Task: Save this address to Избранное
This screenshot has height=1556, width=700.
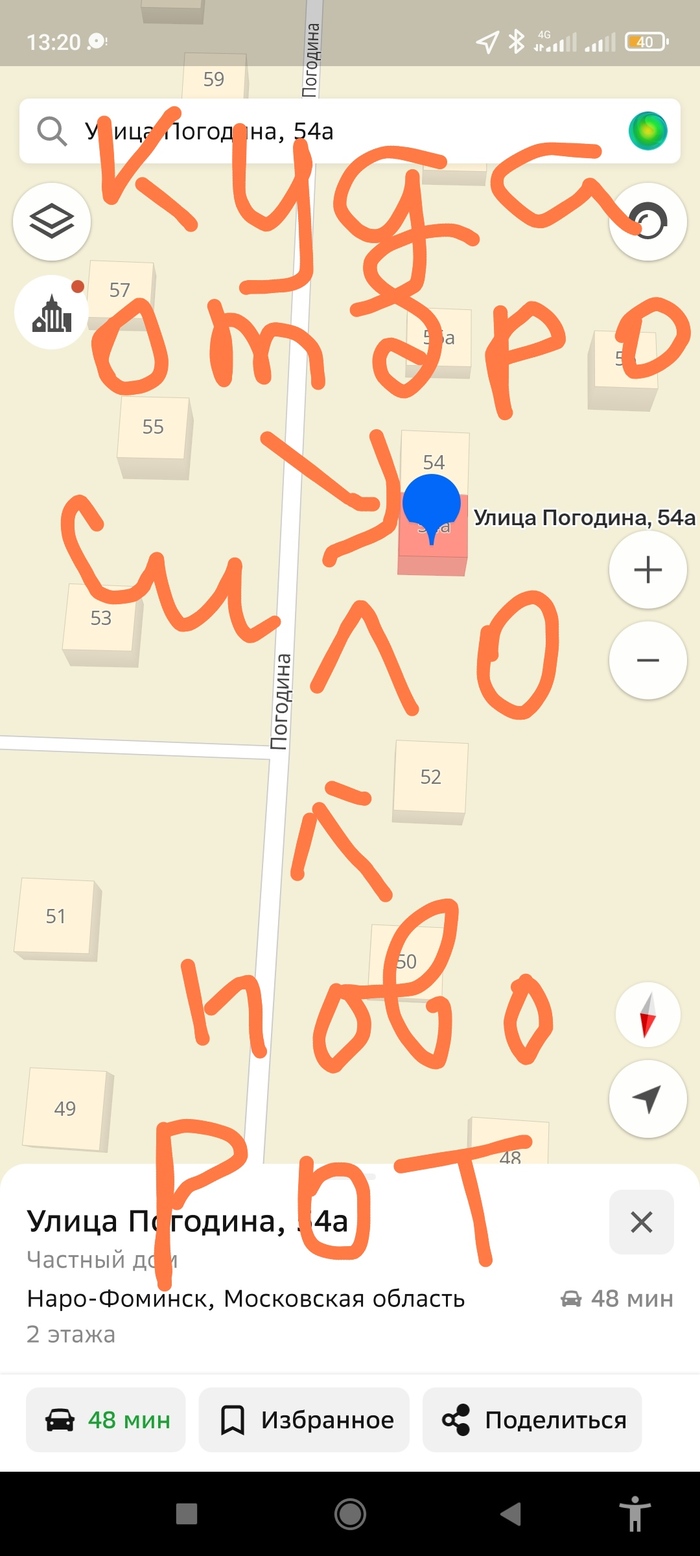Action: 304,1419
